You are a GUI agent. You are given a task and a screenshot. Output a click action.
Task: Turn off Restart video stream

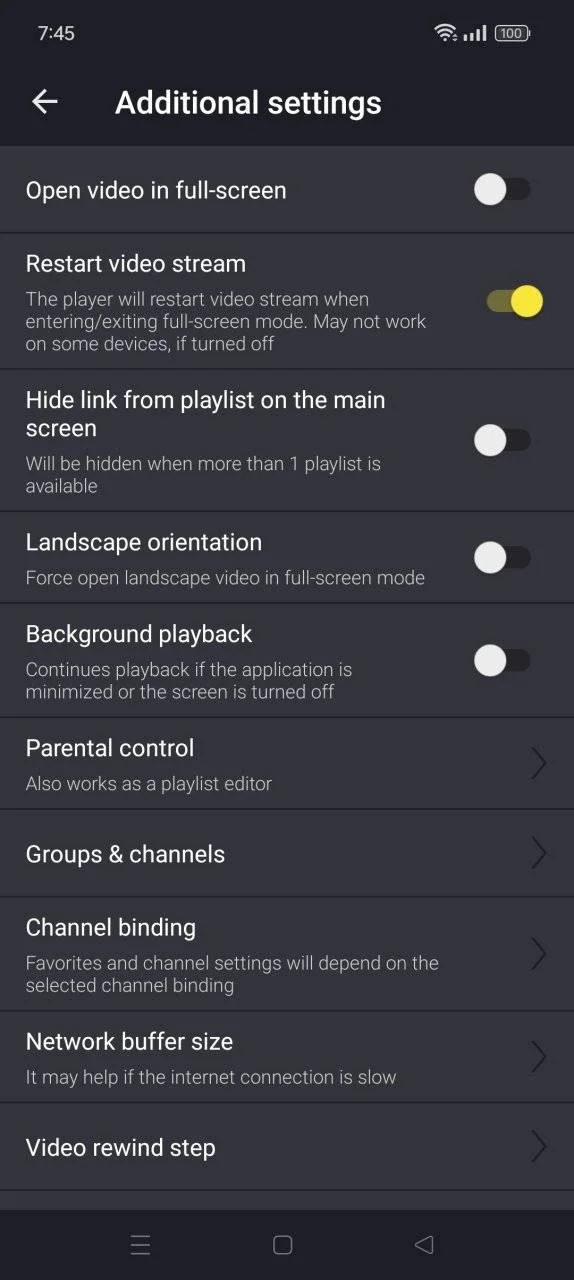(514, 301)
